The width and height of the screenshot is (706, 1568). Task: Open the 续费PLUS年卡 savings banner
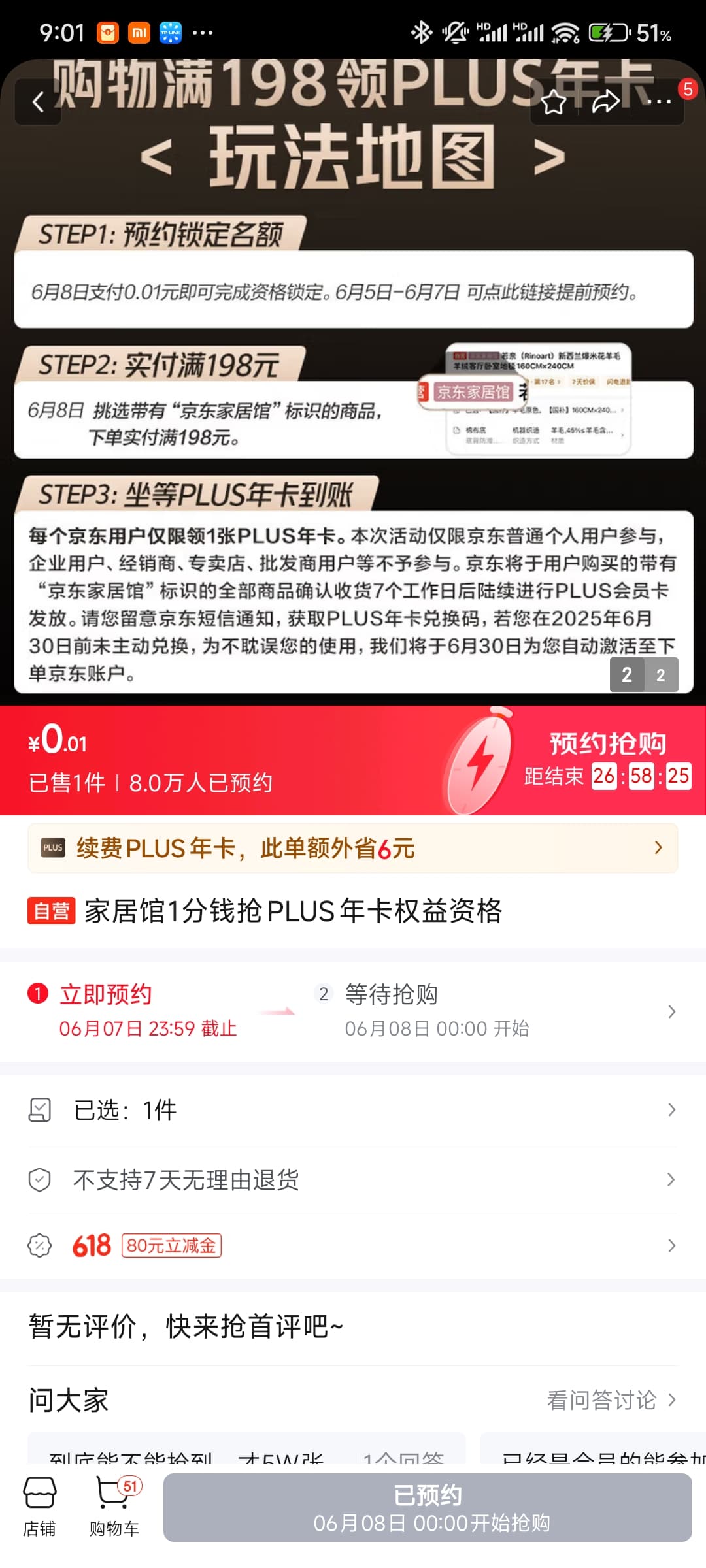pyautogui.click(x=353, y=848)
